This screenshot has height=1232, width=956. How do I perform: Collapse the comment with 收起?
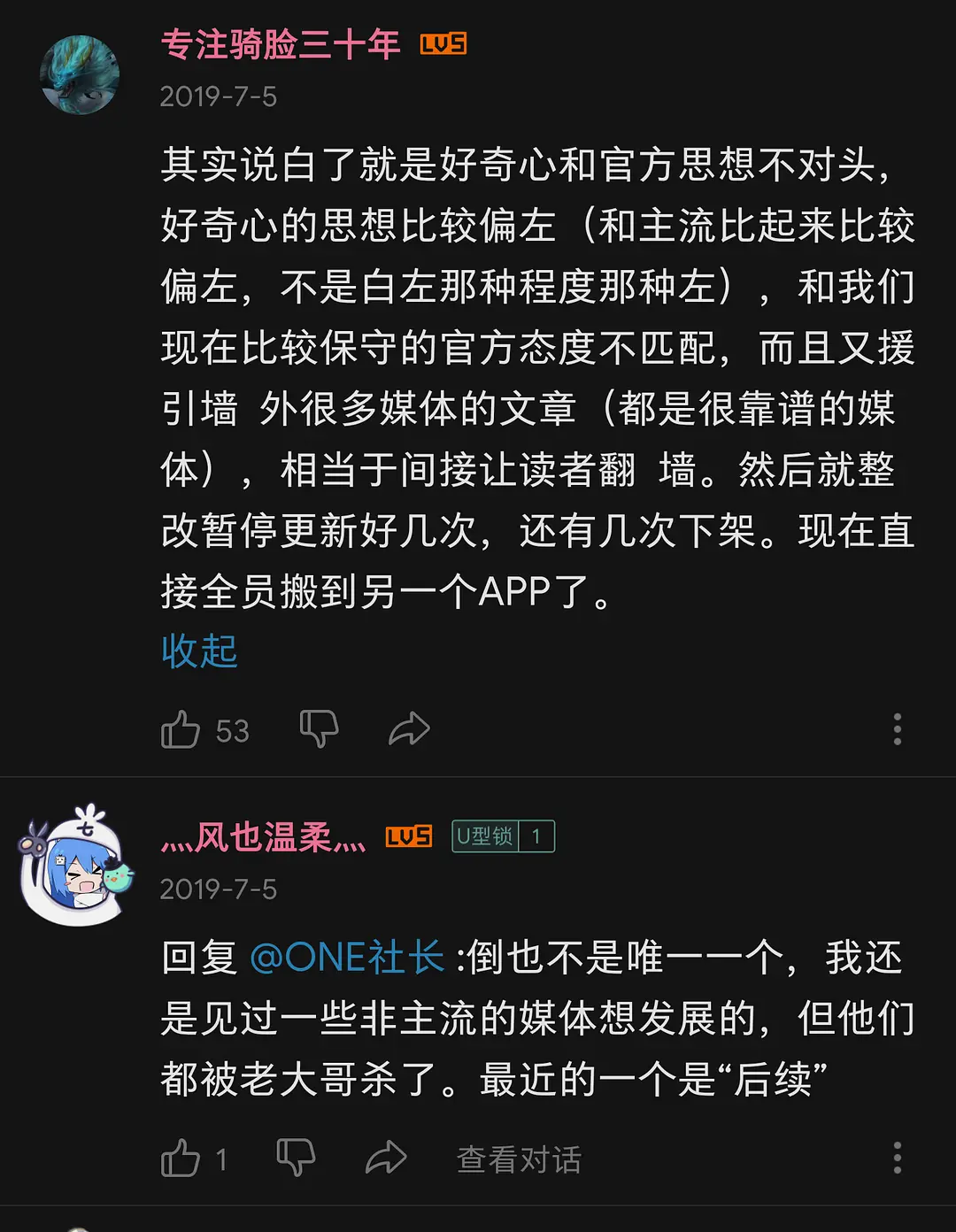pos(199,651)
